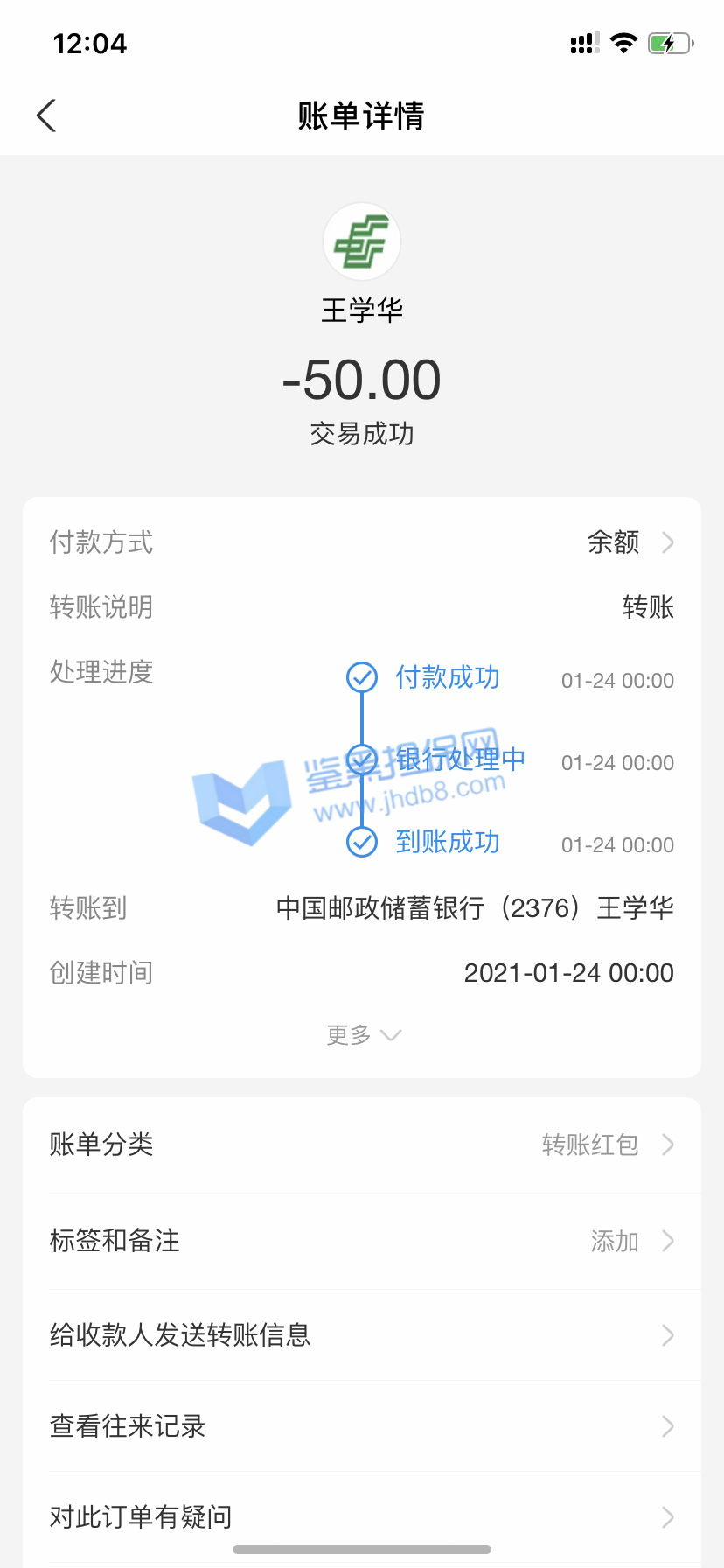Open 账单分类 category setting
Screen dimensions: 724x1568
tap(362, 1144)
